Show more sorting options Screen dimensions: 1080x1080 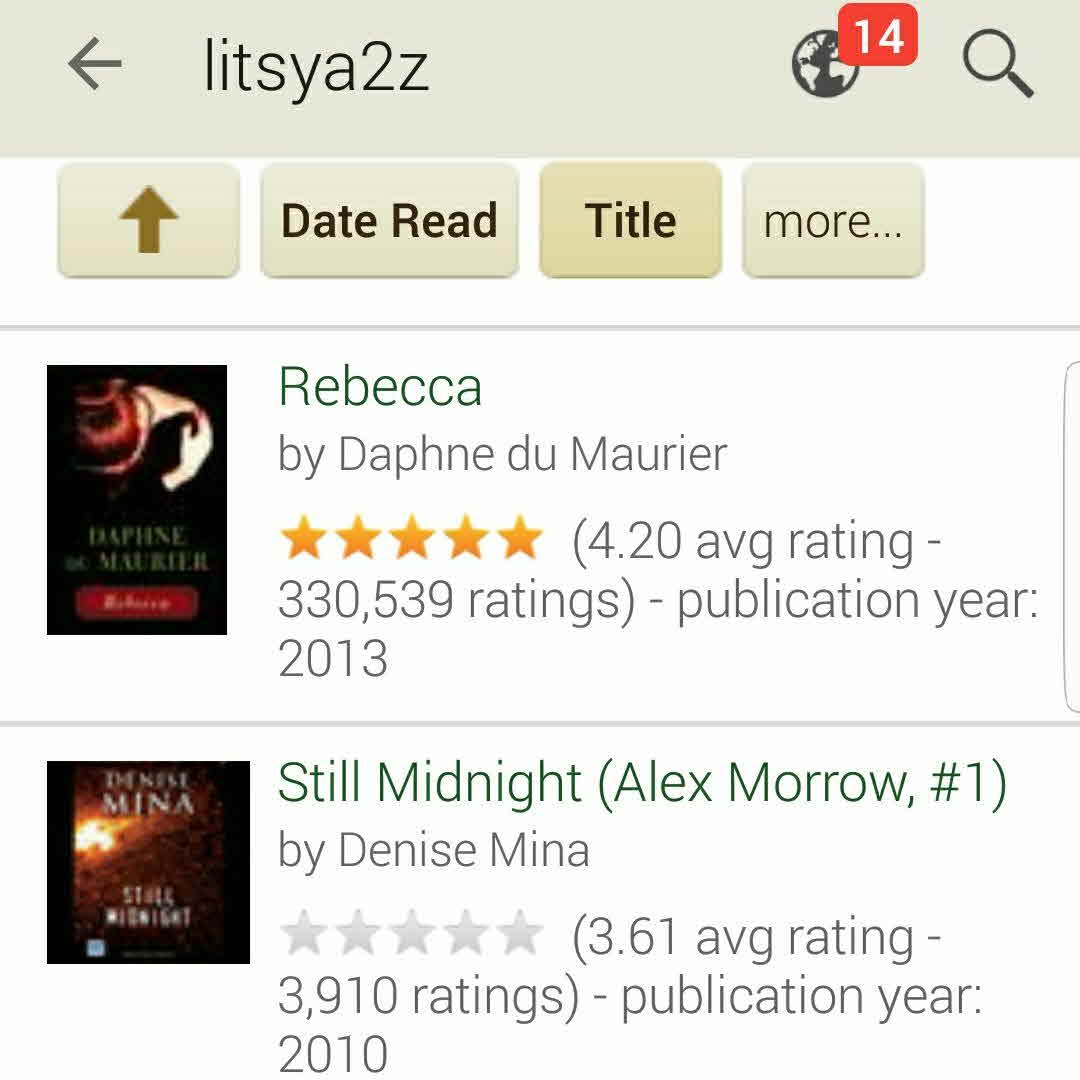pyautogui.click(x=832, y=221)
